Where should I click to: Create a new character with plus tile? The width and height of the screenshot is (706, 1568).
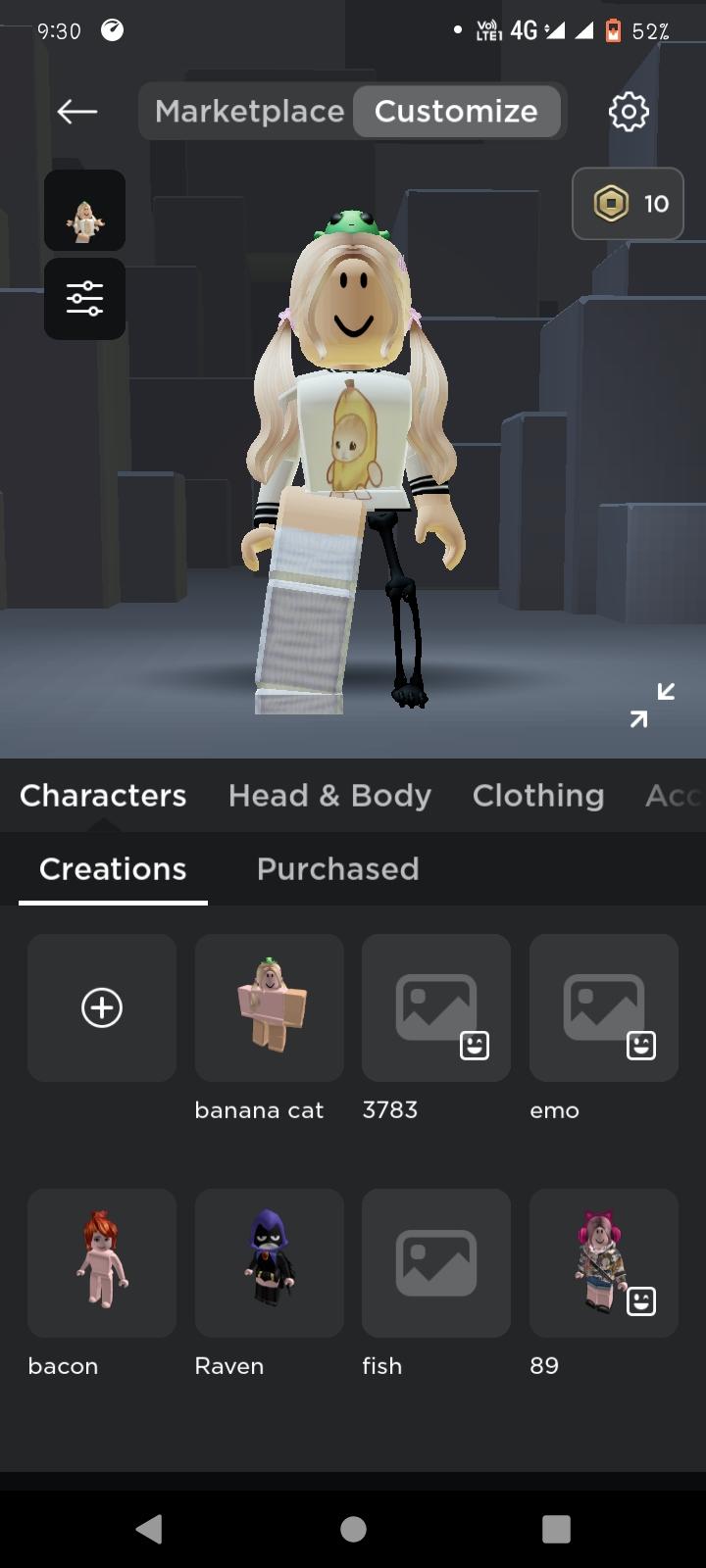click(x=102, y=1007)
